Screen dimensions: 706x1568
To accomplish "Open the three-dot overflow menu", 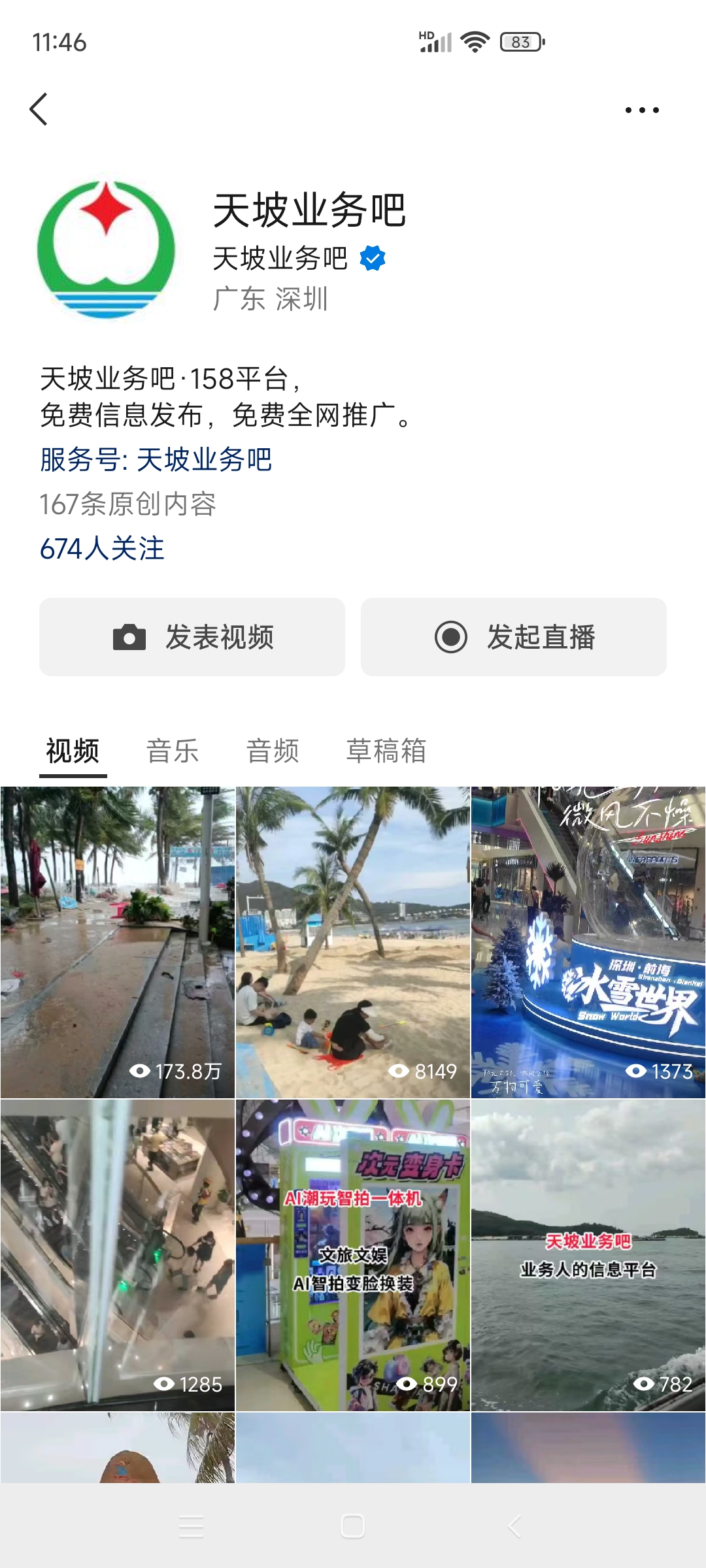I will pos(642,110).
